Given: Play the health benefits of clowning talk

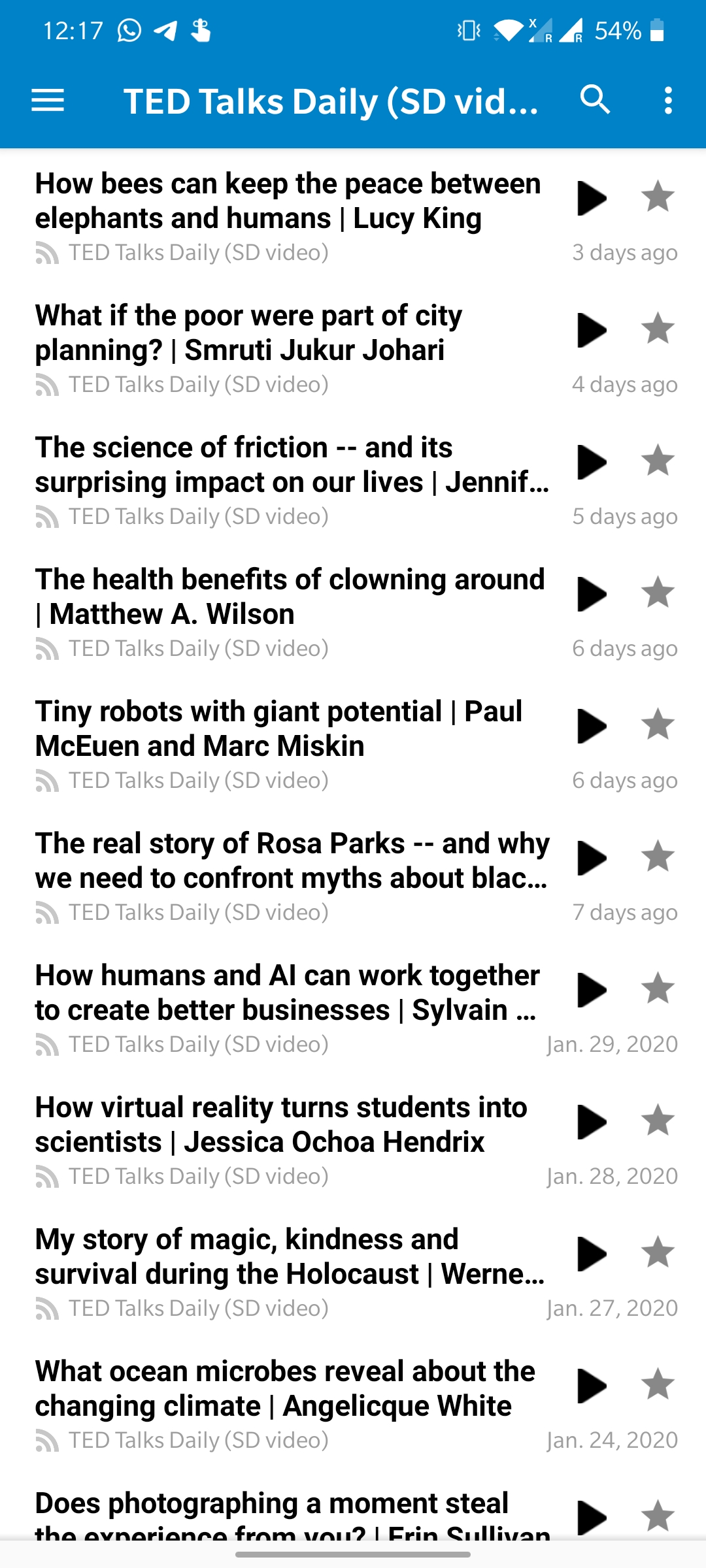Looking at the screenshot, I should (x=592, y=594).
